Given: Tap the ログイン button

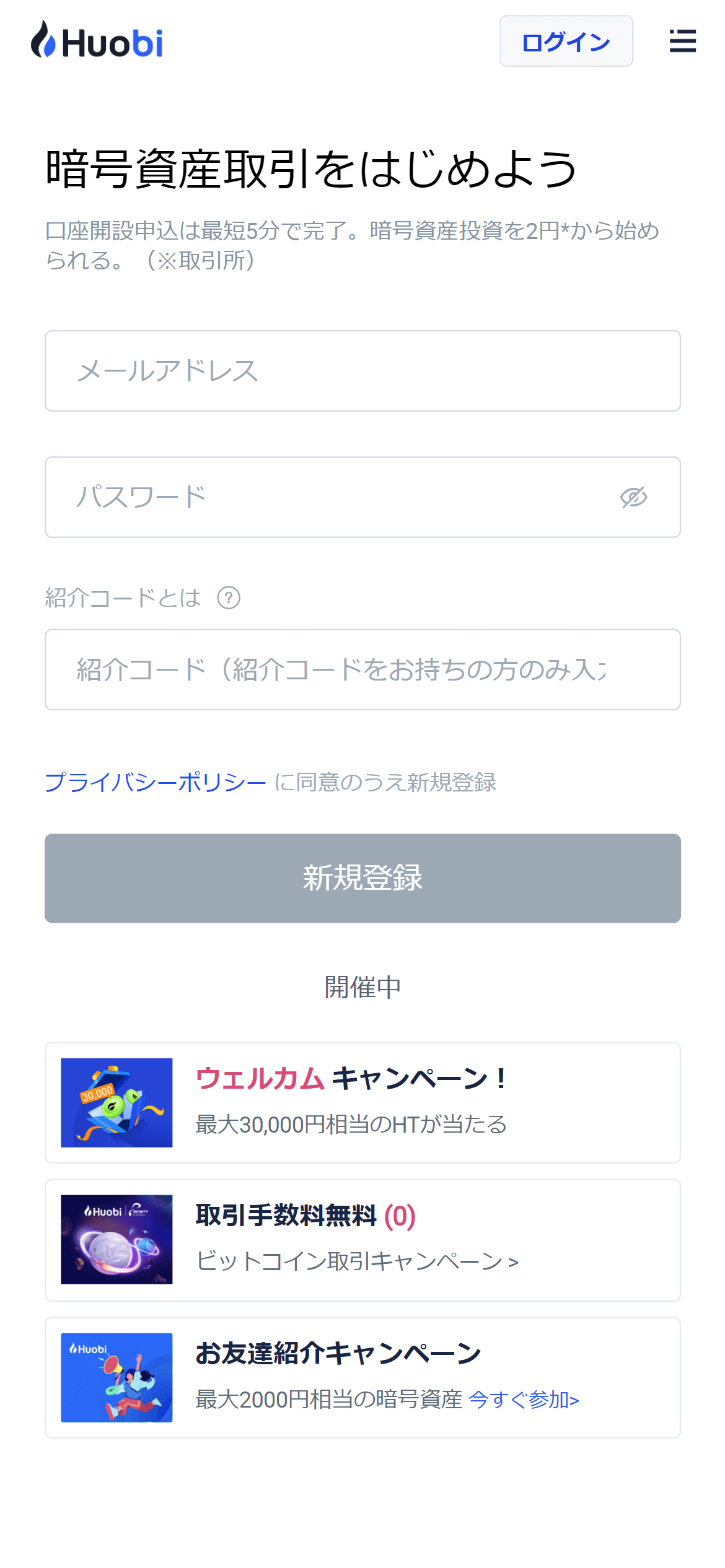Looking at the screenshot, I should [x=566, y=41].
